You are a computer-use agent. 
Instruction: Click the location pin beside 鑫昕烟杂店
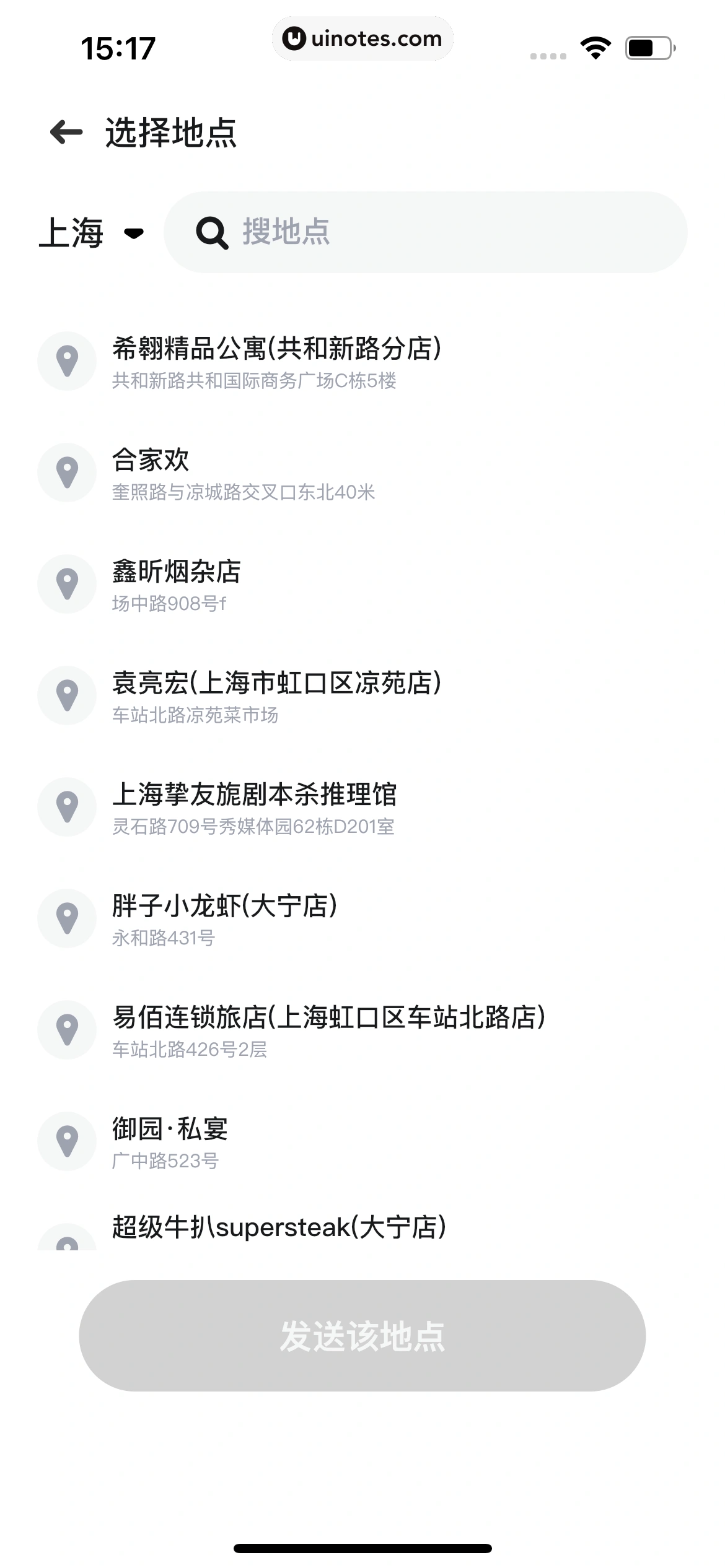(x=67, y=583)
